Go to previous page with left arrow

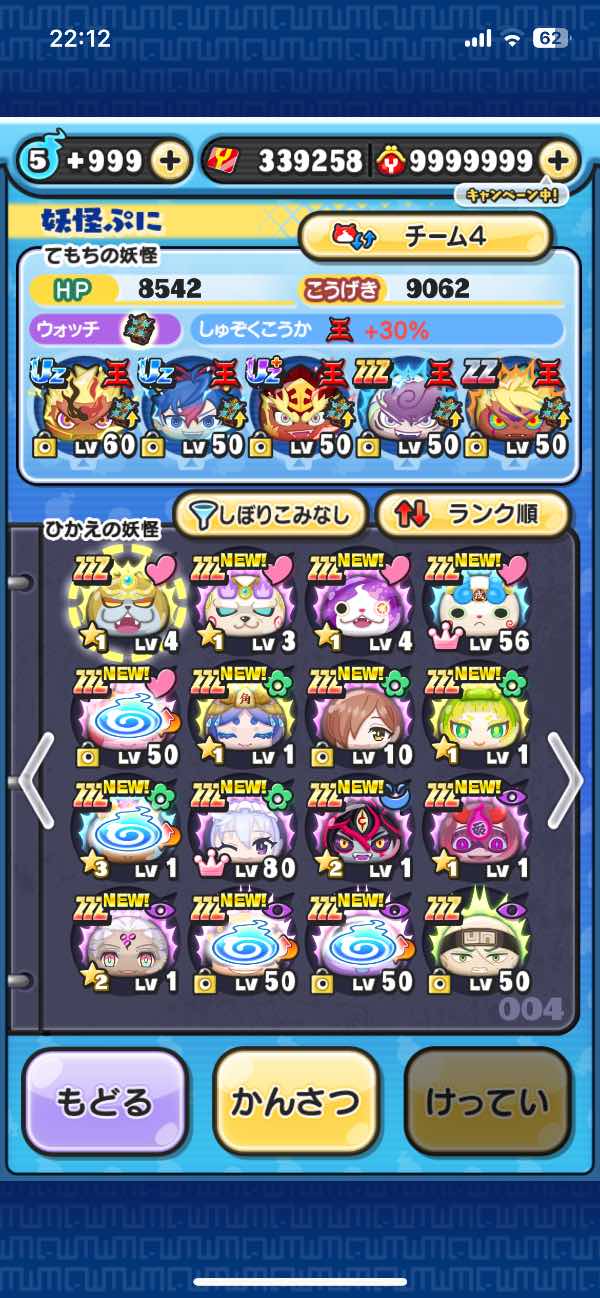coord(34,782)
